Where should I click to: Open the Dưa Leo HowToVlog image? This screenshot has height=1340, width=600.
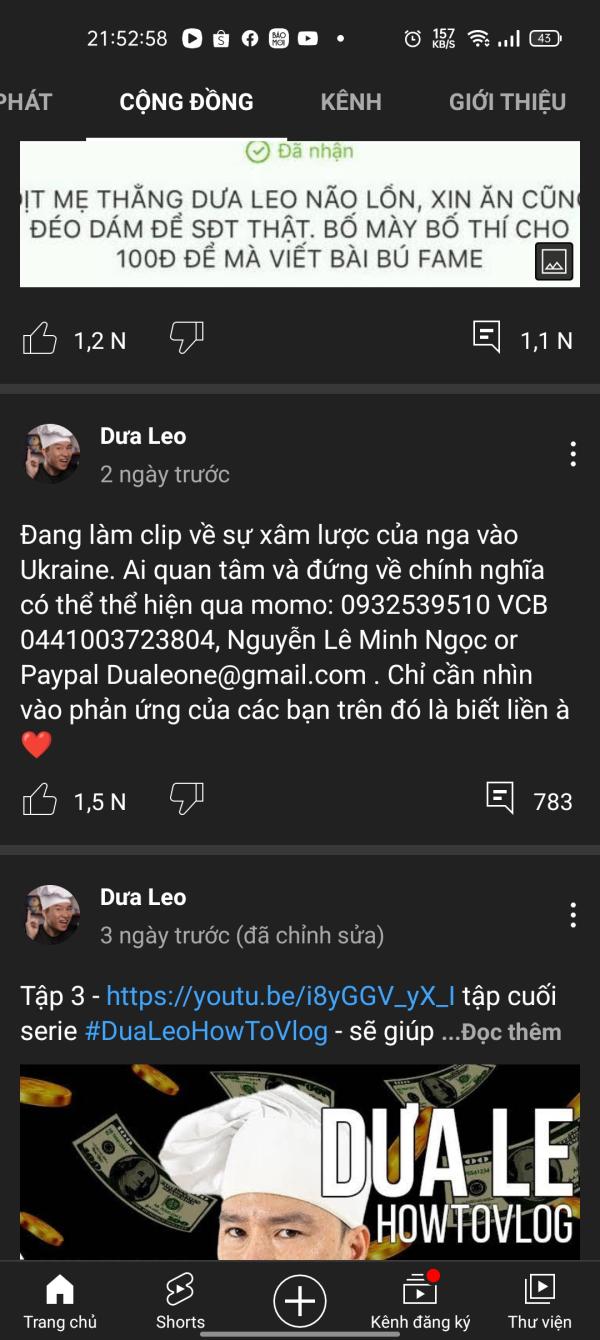pos(300,1160)
